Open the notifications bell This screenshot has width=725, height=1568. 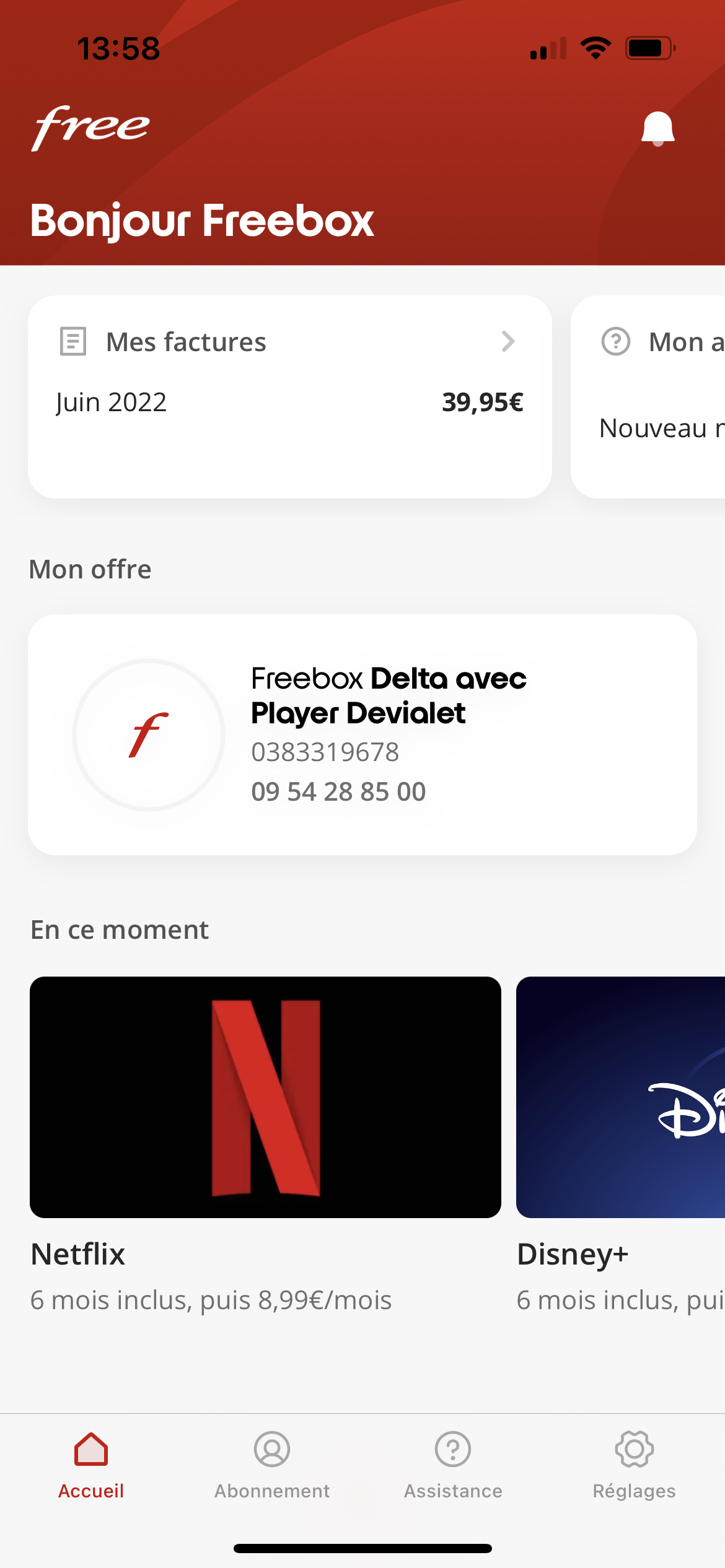657,129
